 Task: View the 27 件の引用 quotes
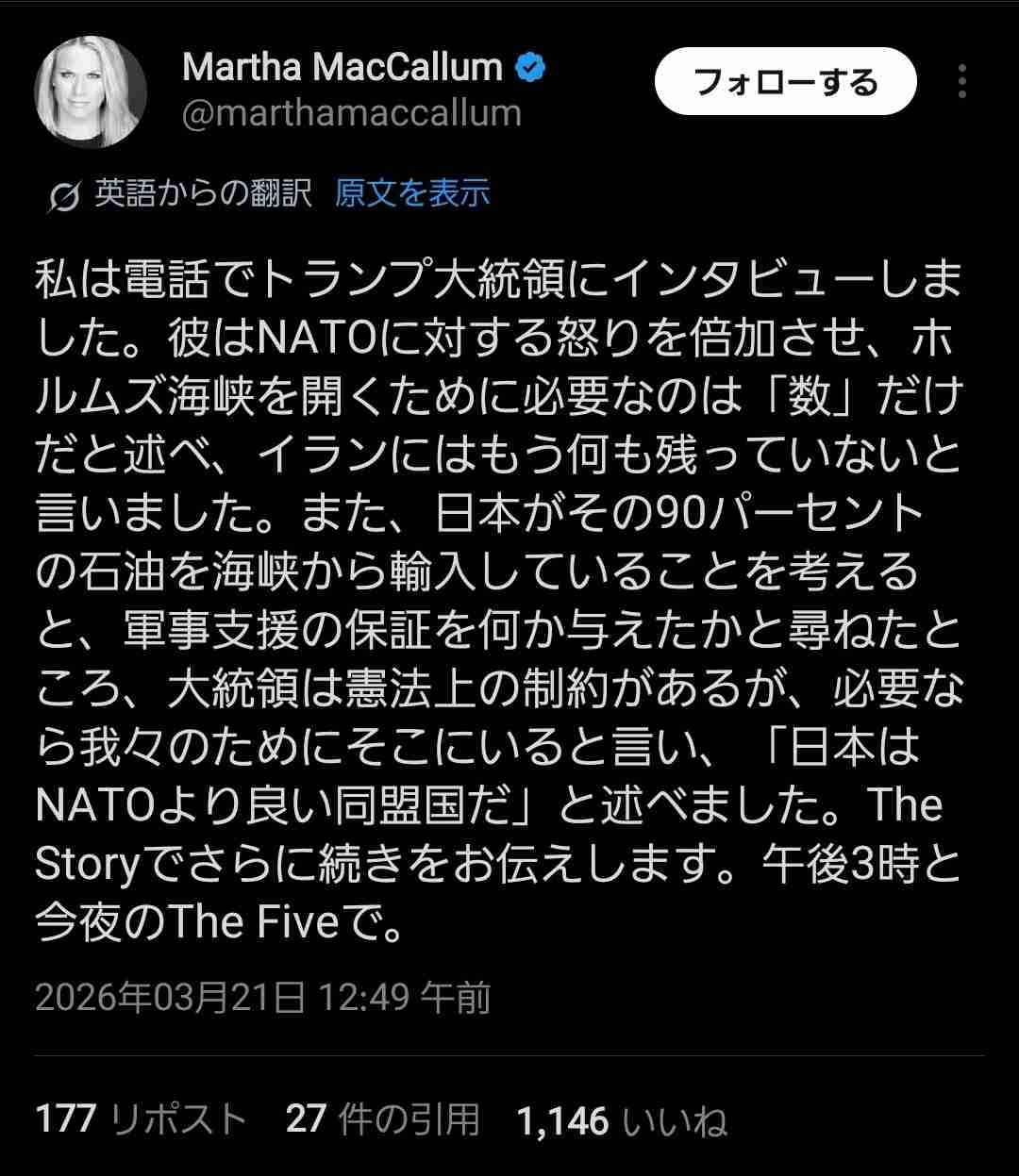(382, 1119)
